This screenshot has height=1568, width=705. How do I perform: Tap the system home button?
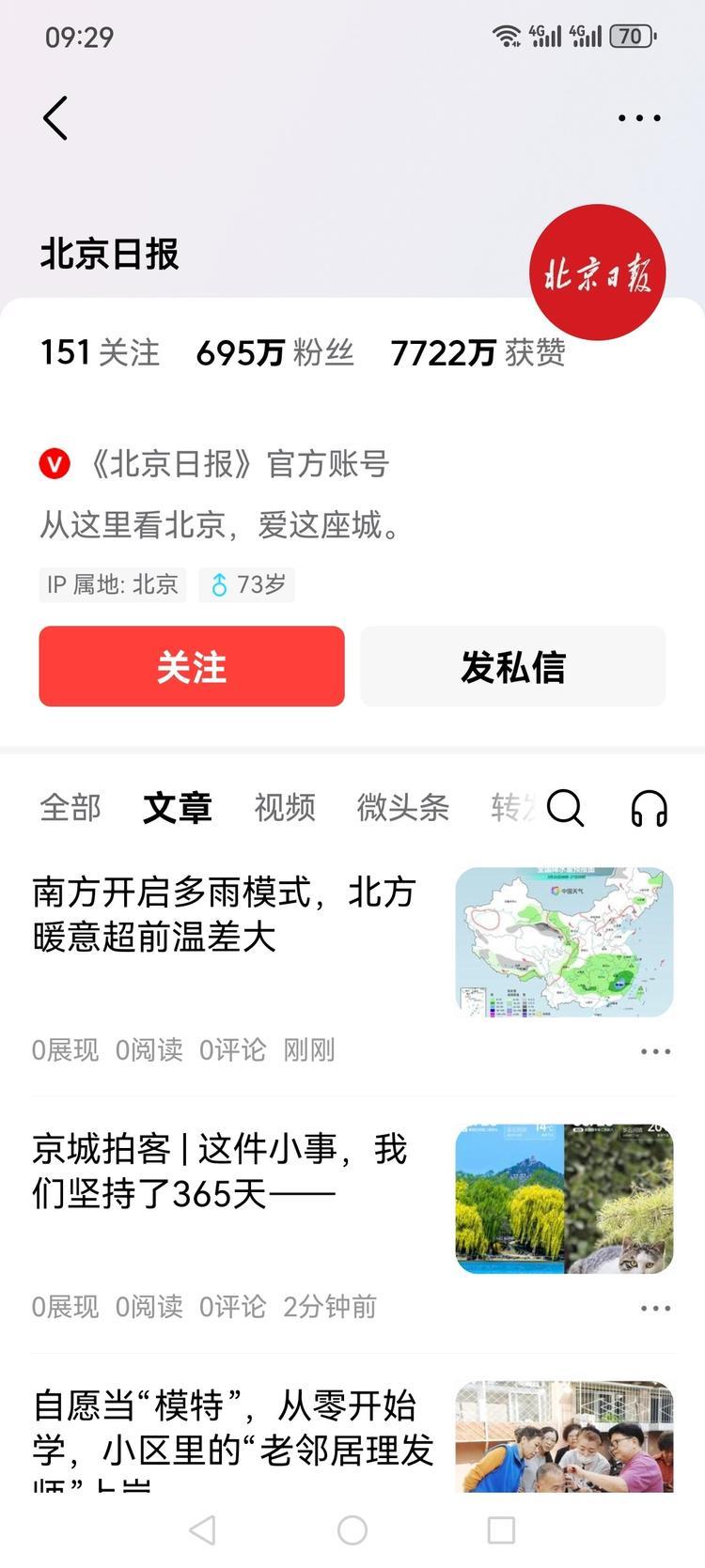click(352, 1530)
